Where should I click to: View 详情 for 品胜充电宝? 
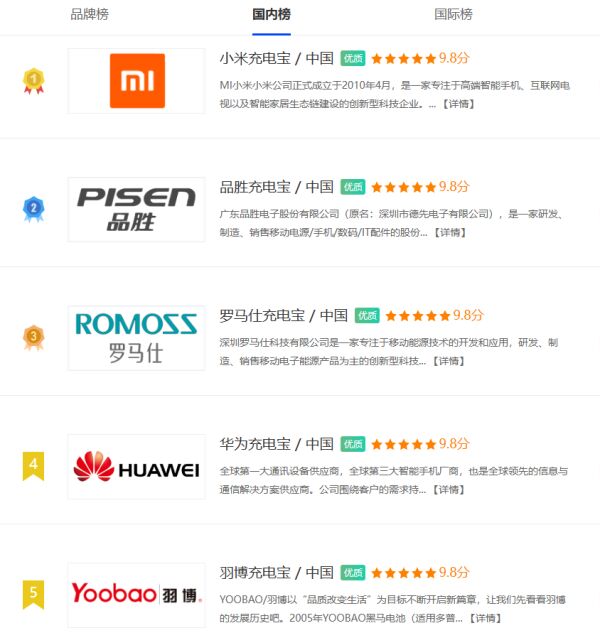click(448, 233)
